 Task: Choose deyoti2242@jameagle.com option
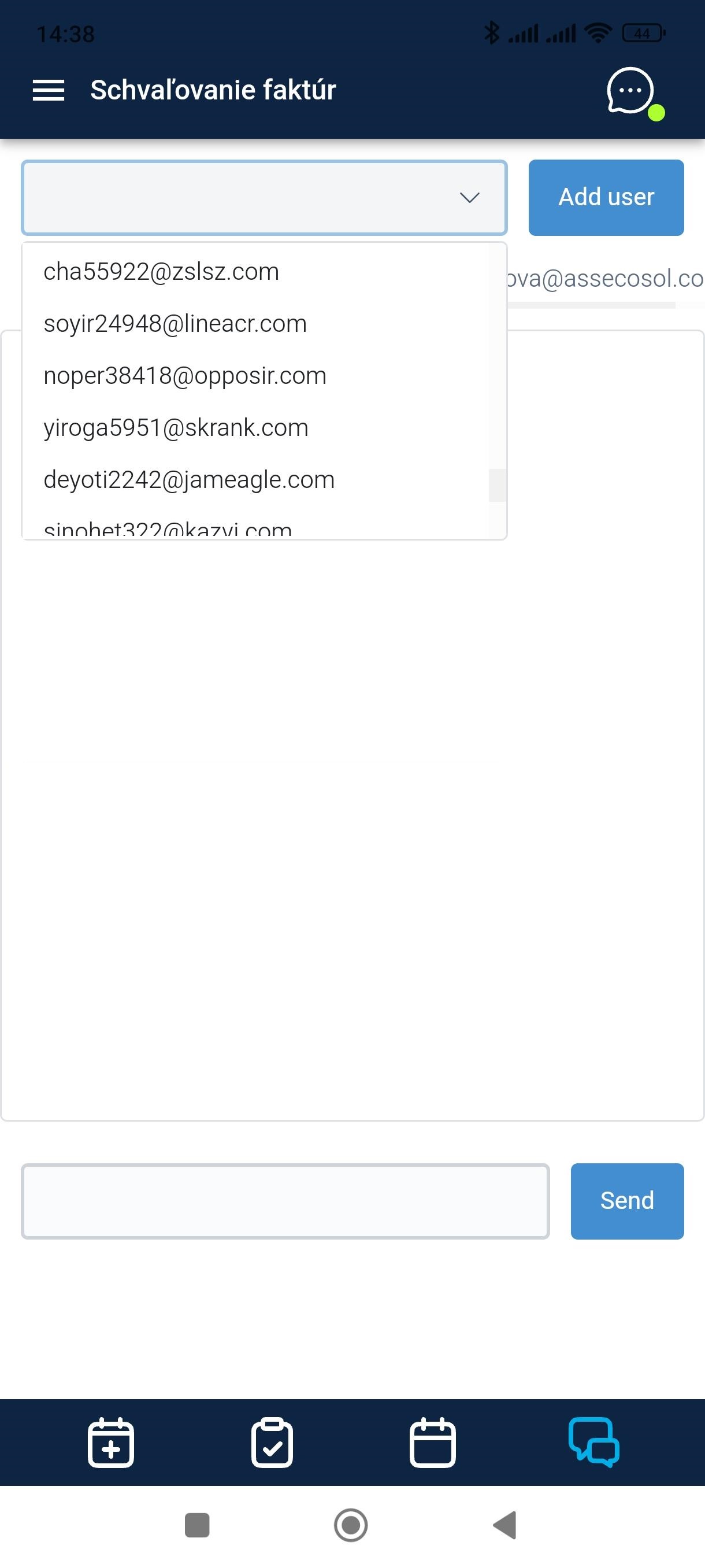(x=188, y=480)
